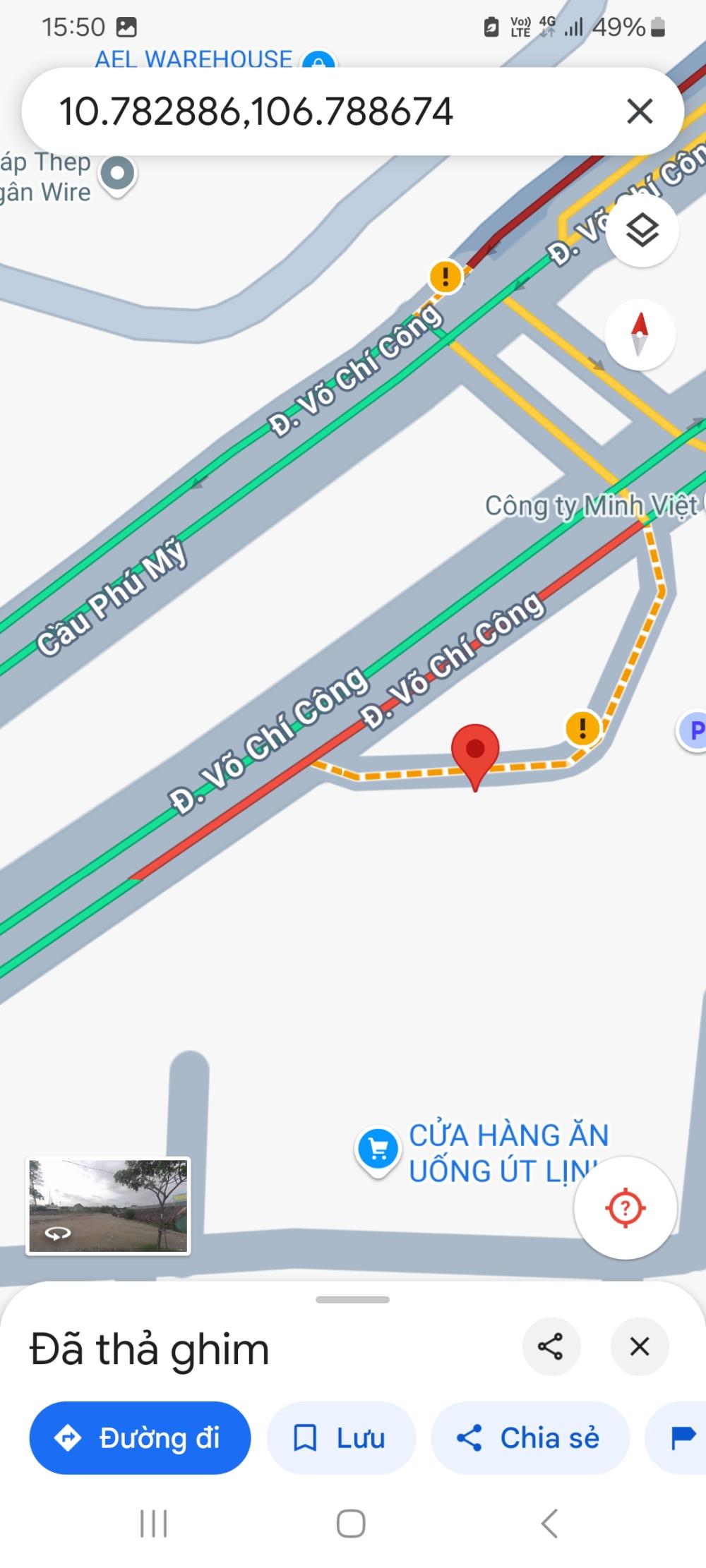Open the Street View thumbnail

pyautogui.click(x=108, y=1206)
